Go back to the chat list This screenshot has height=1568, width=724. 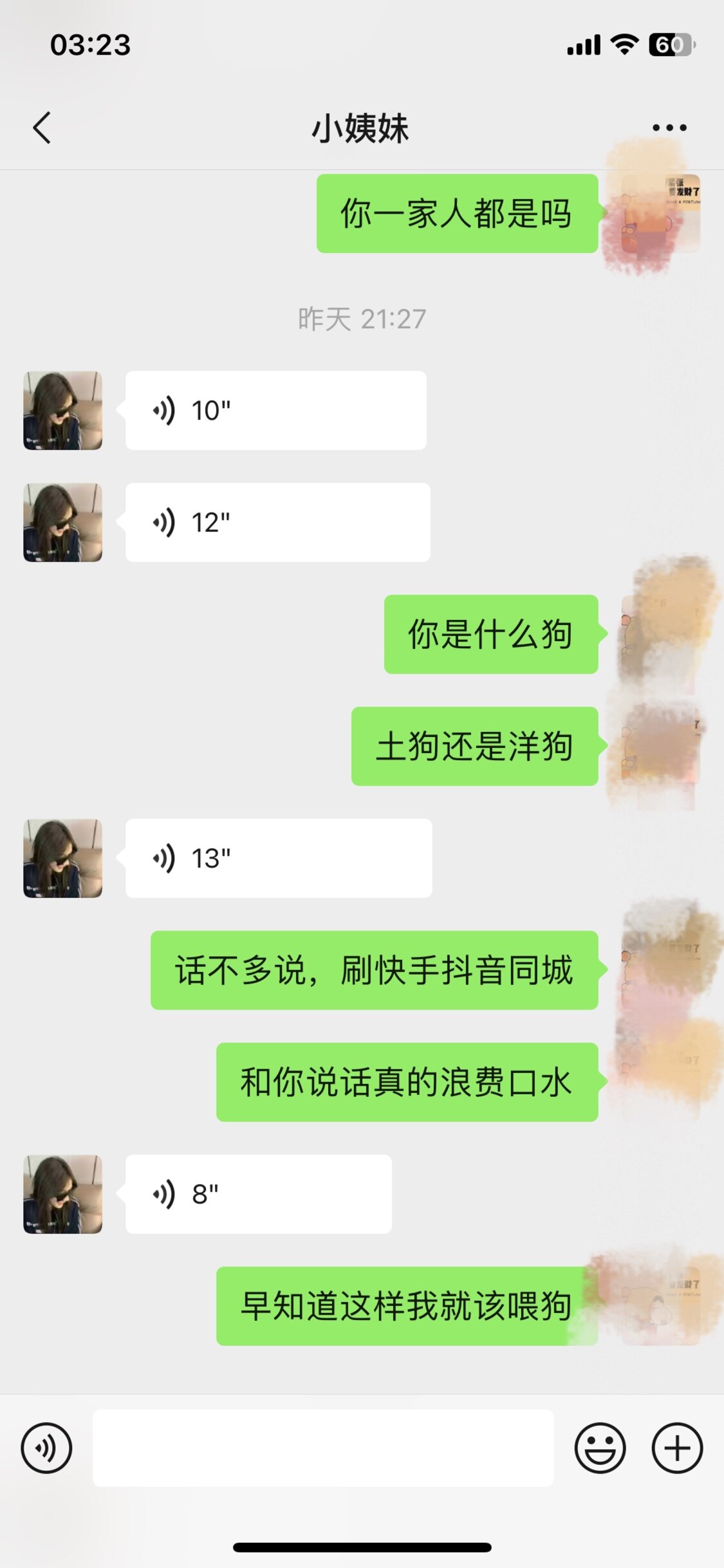click(x=42, y=127)
